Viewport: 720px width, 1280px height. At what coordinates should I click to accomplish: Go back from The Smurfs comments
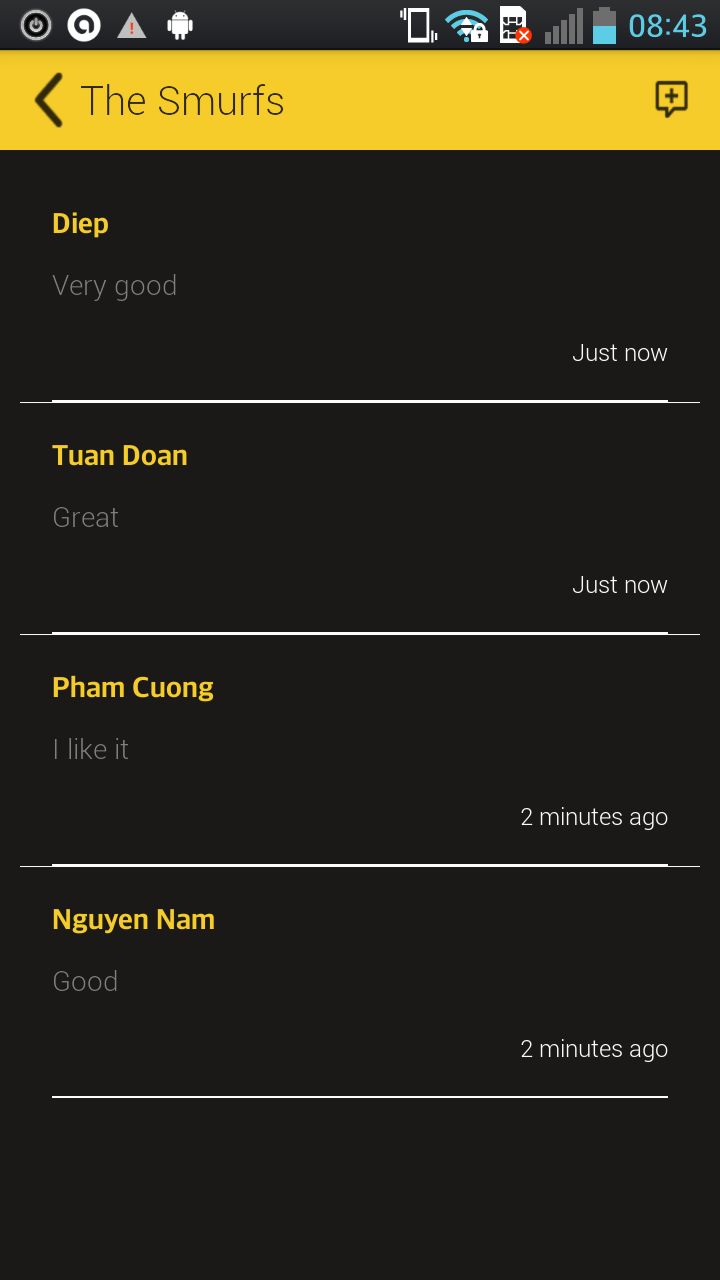click(x=48, y=100)
